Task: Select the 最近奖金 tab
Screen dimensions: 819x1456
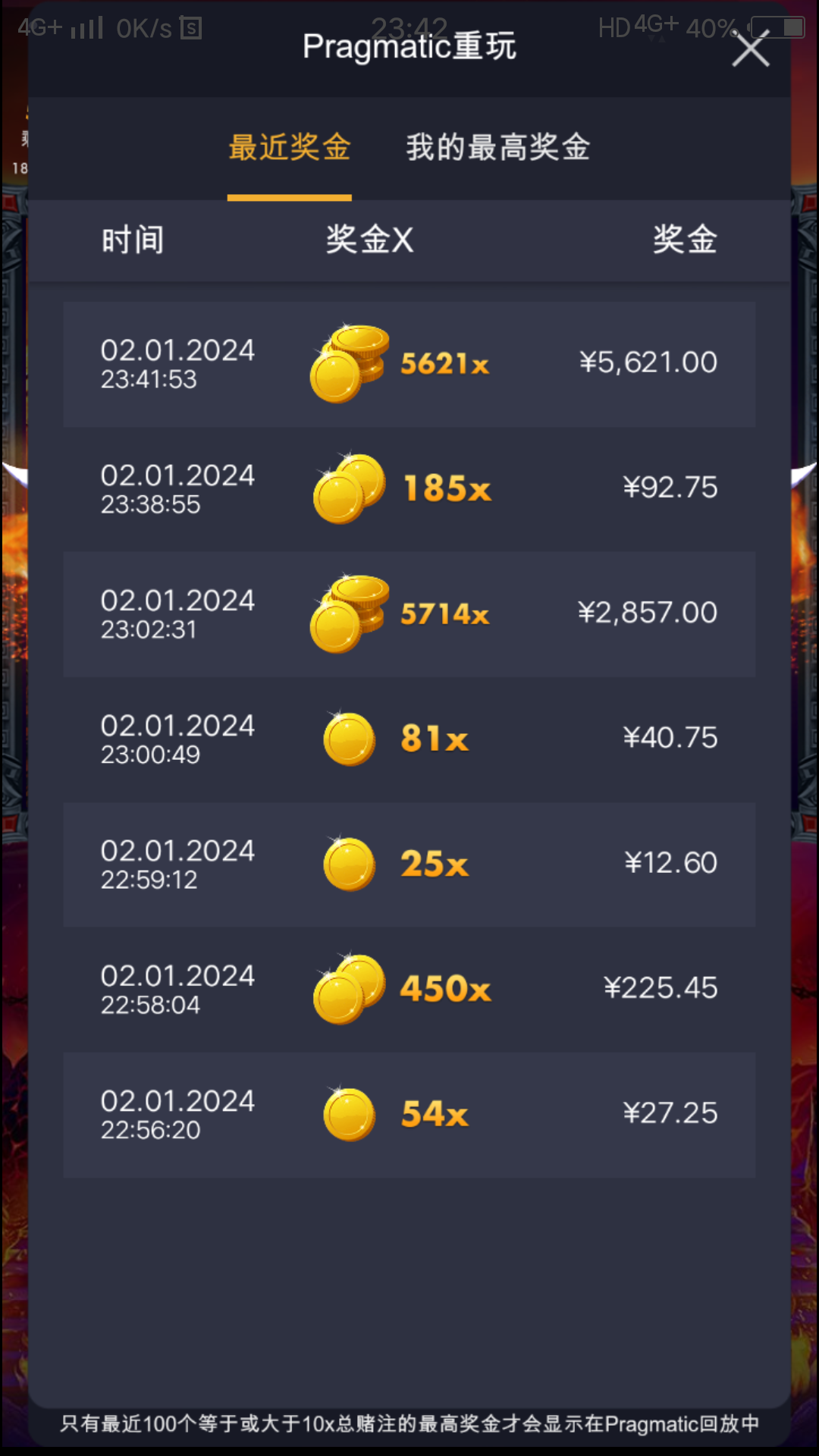Action: pos(290,147)
